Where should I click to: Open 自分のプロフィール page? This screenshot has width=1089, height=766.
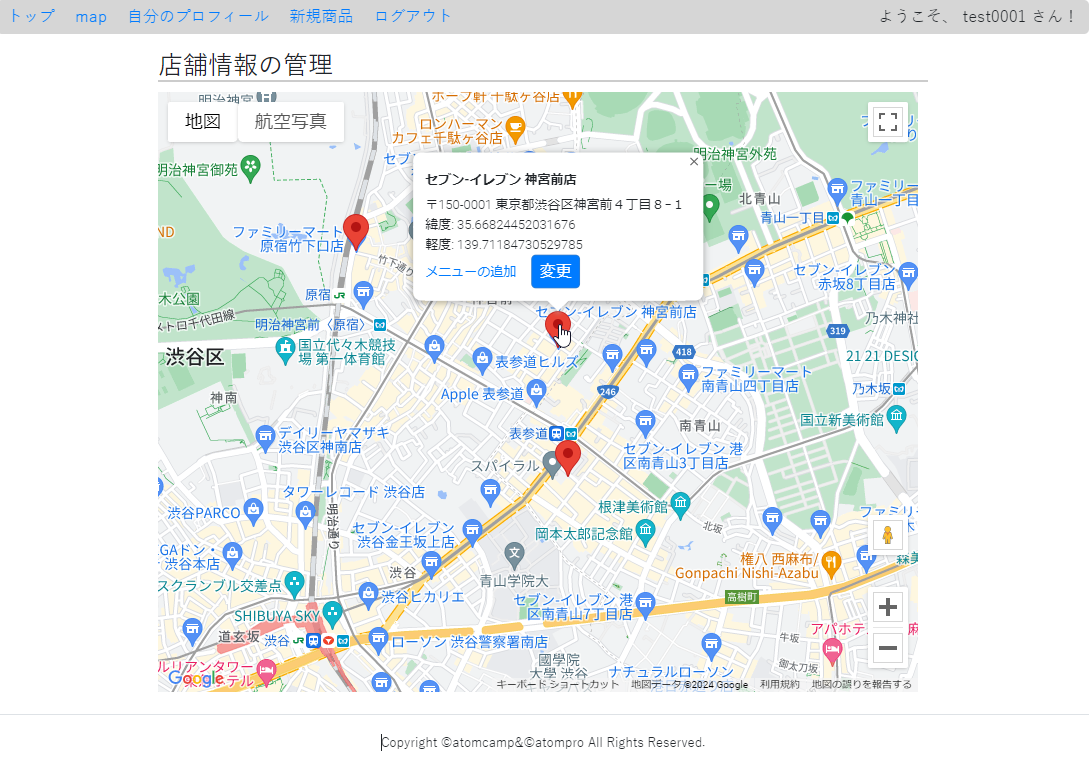tap(198, 16)
